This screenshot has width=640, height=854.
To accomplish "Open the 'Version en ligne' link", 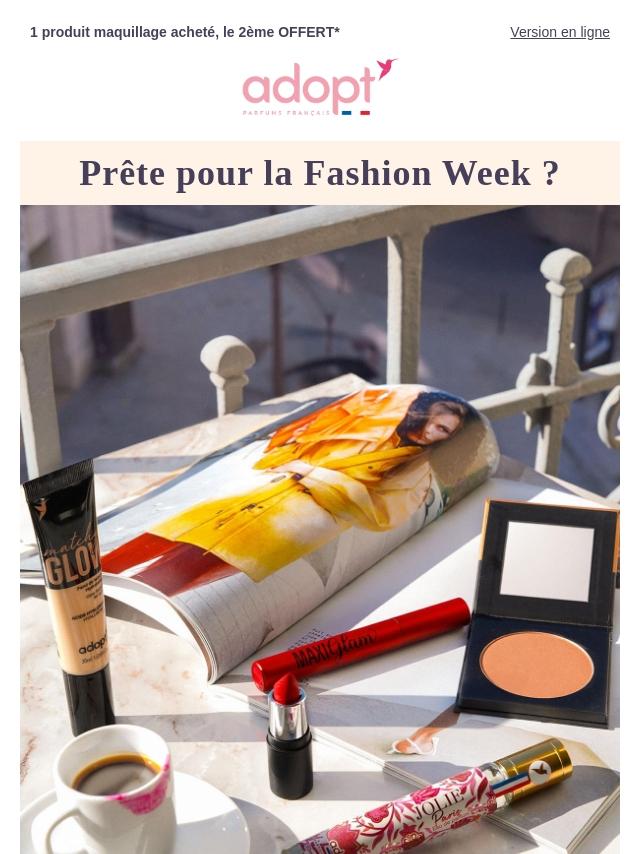I will click(x=559, y=32).
